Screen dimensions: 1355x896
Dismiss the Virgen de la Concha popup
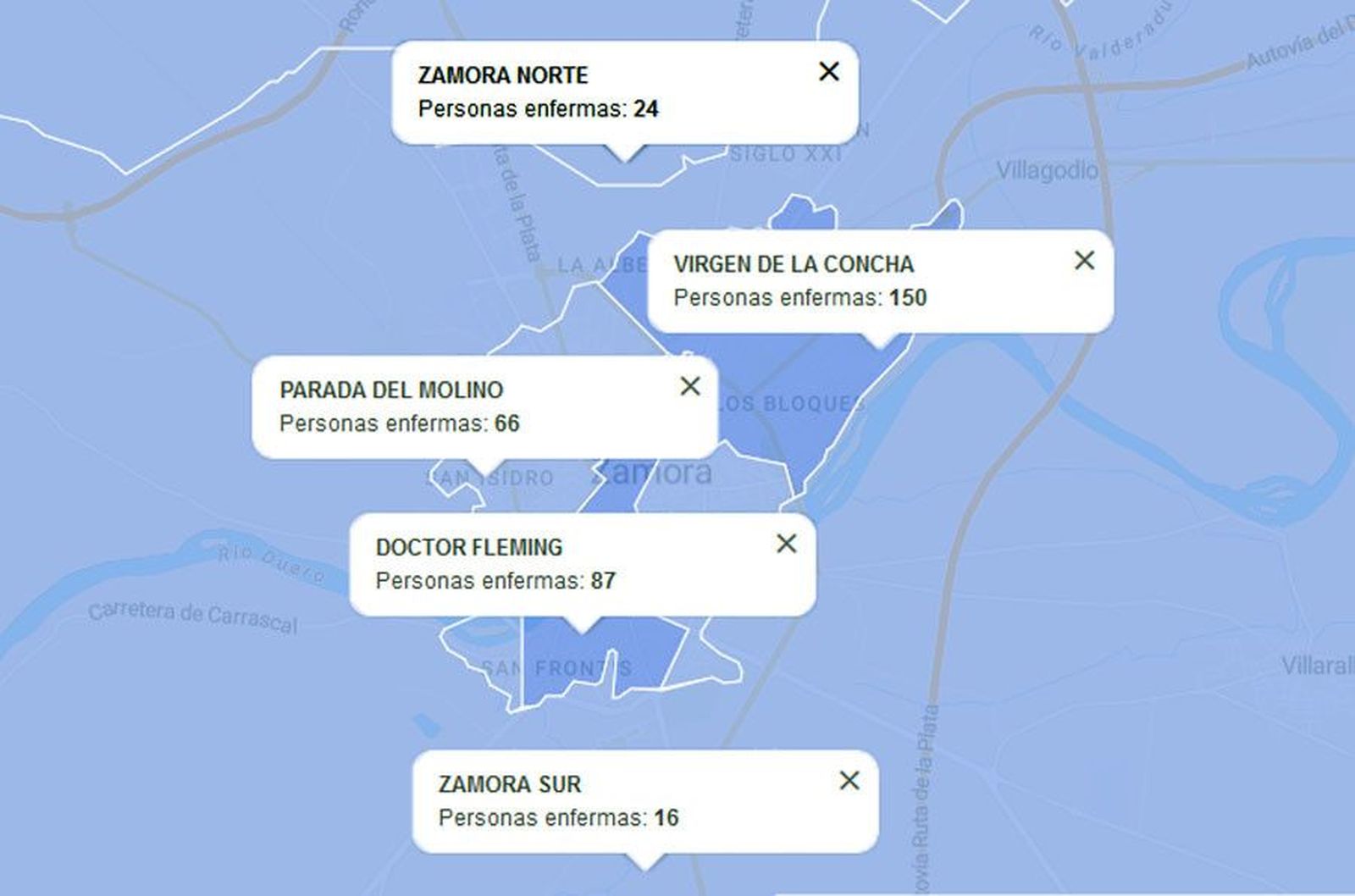point(1084,261)
